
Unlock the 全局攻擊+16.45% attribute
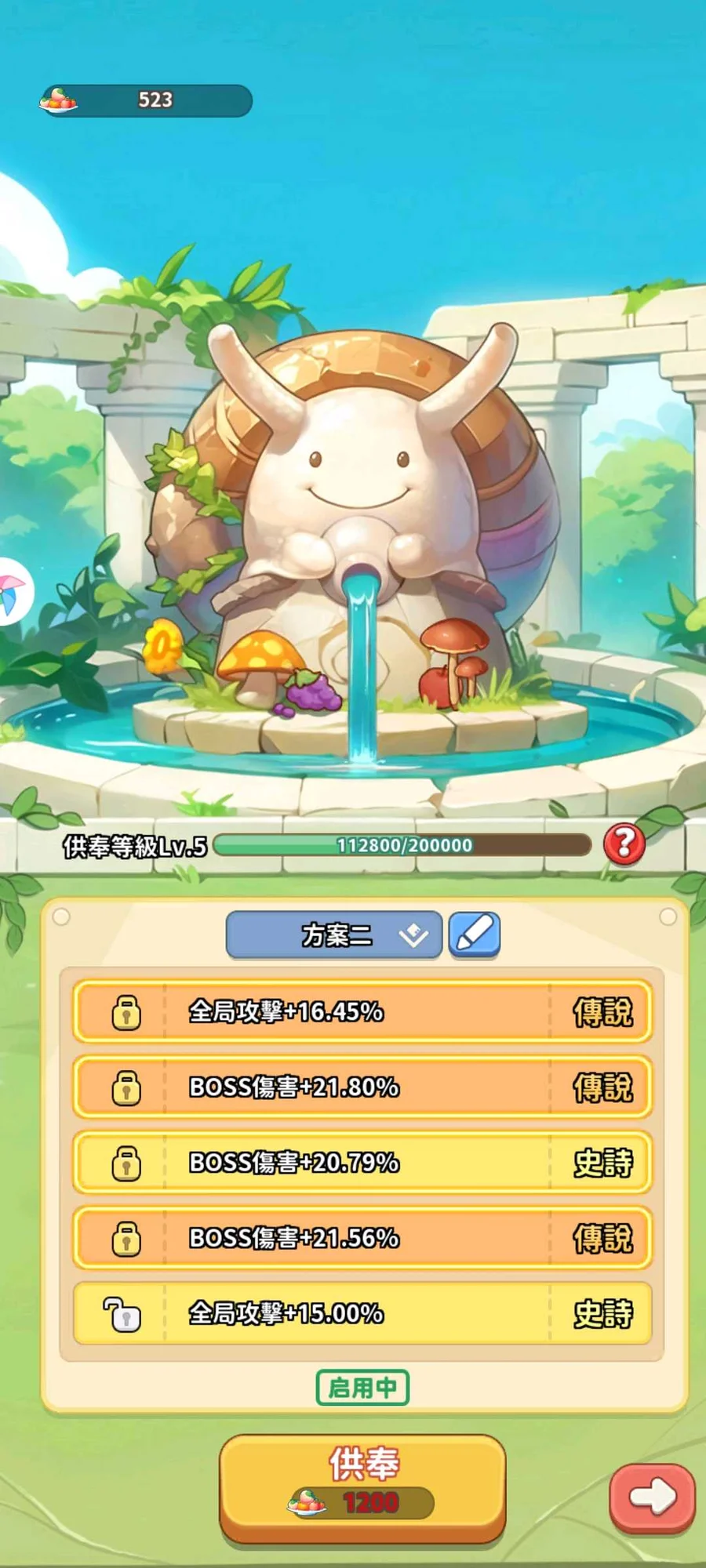pos(126,1011)
